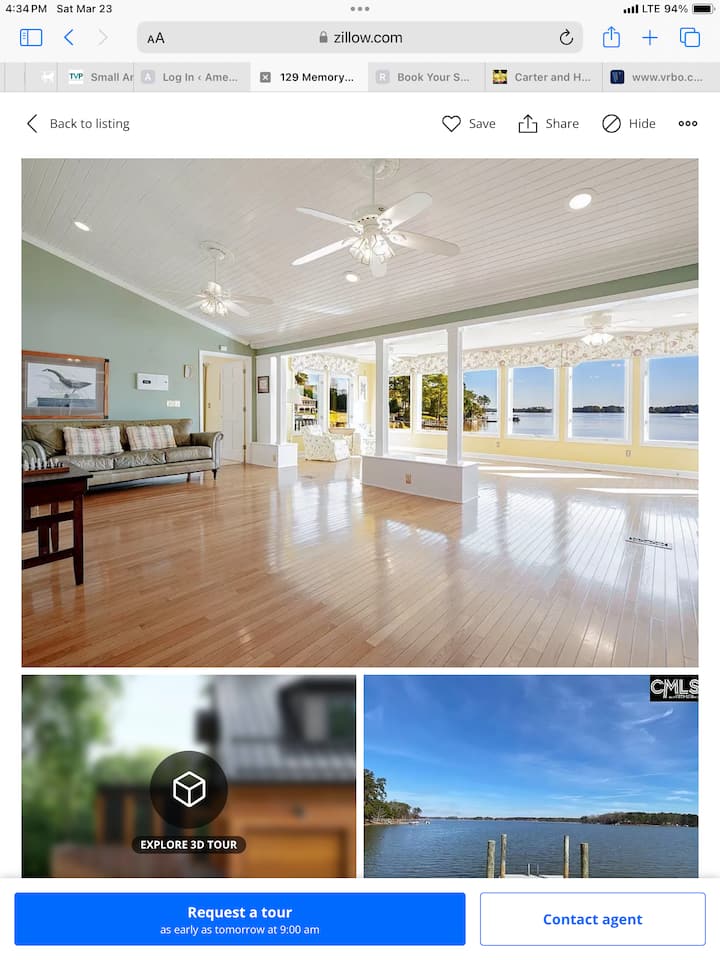
Task: Open the Safari share sheet
Action: point(611,38)
